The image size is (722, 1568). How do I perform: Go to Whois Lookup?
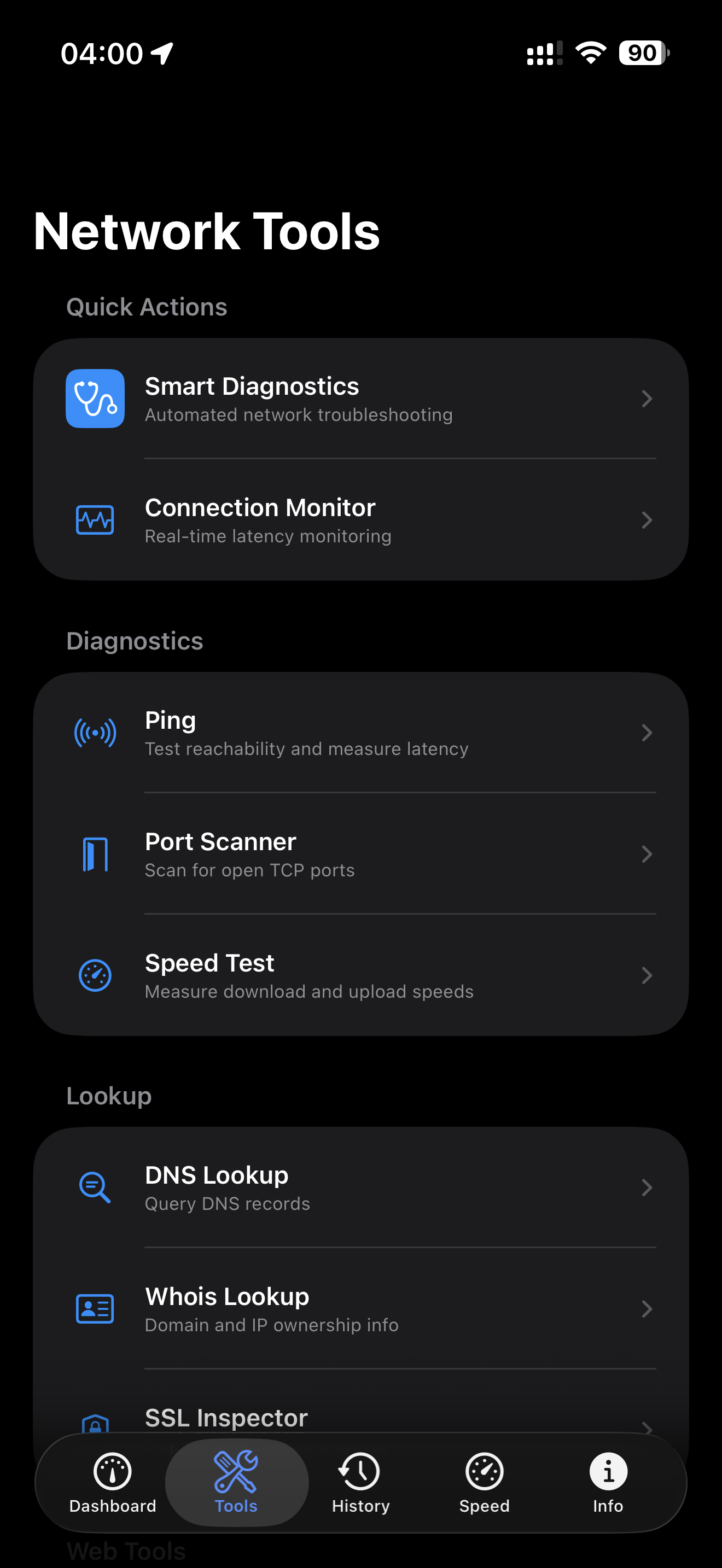360,1309
